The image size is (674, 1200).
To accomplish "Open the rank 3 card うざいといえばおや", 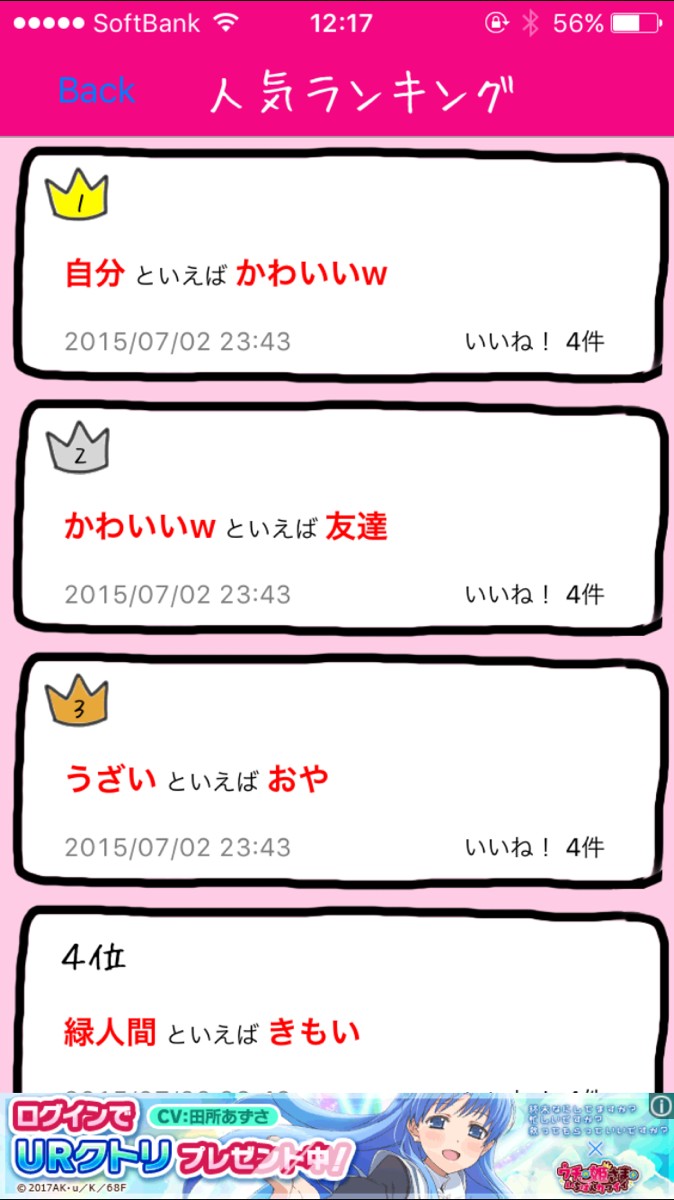I will [340, 771].
